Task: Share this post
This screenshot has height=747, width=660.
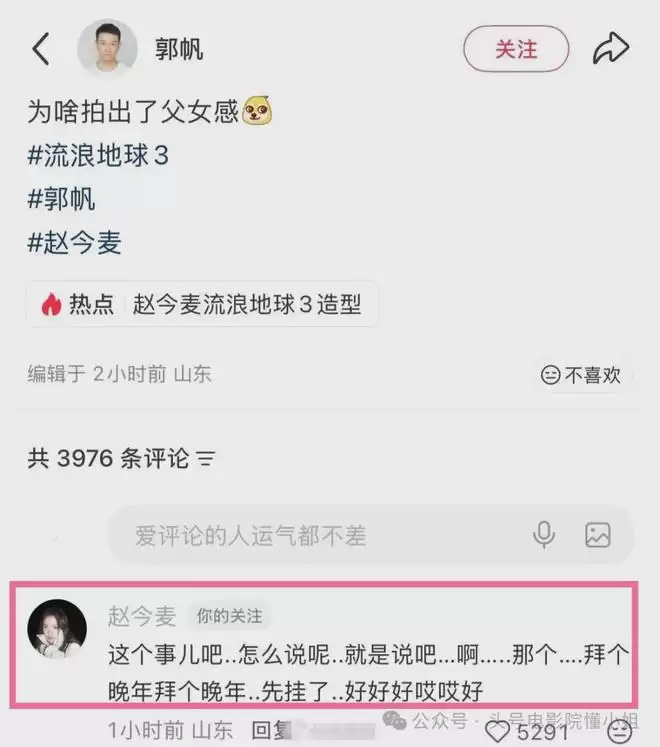Action: pos(610,48)
